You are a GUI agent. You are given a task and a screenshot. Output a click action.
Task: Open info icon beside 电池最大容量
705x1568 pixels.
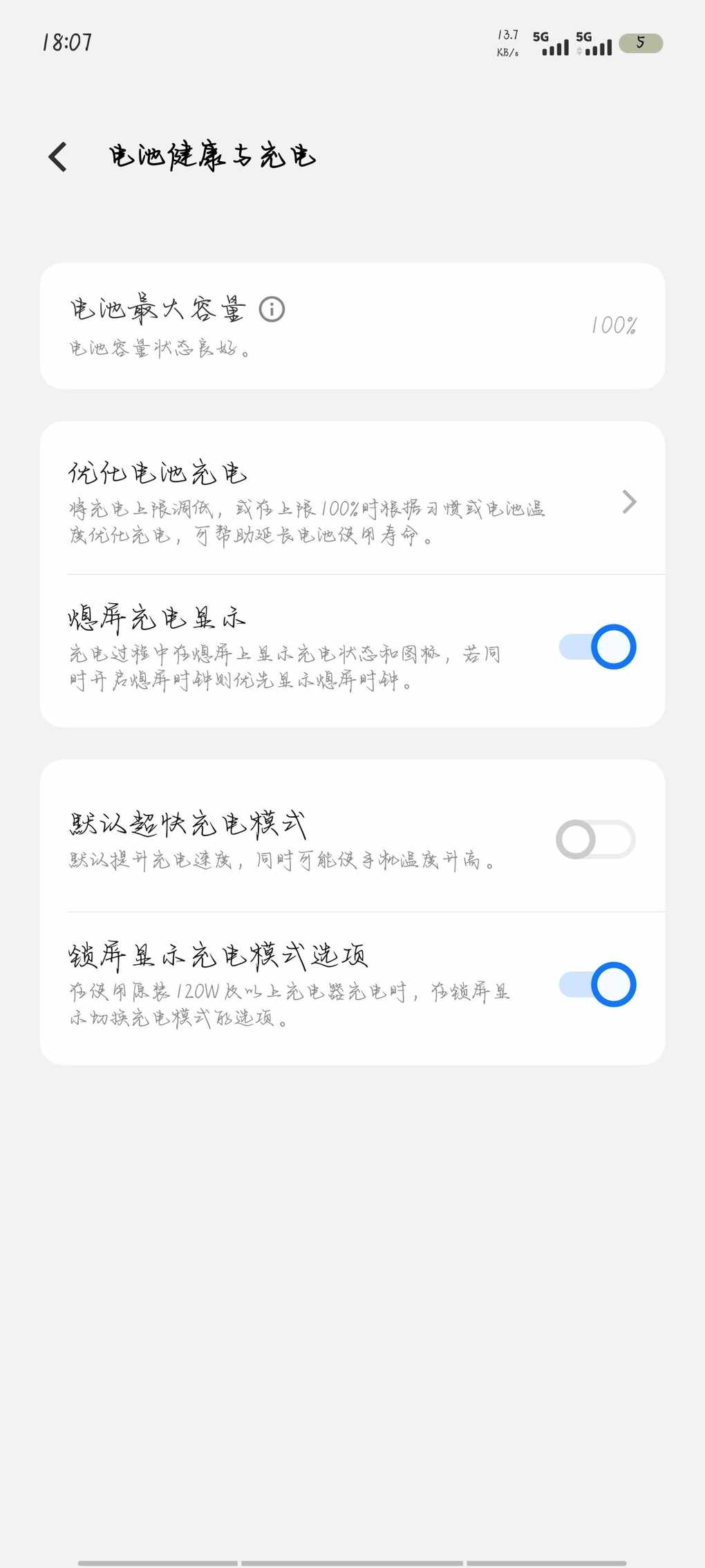[x=272, y=309]
